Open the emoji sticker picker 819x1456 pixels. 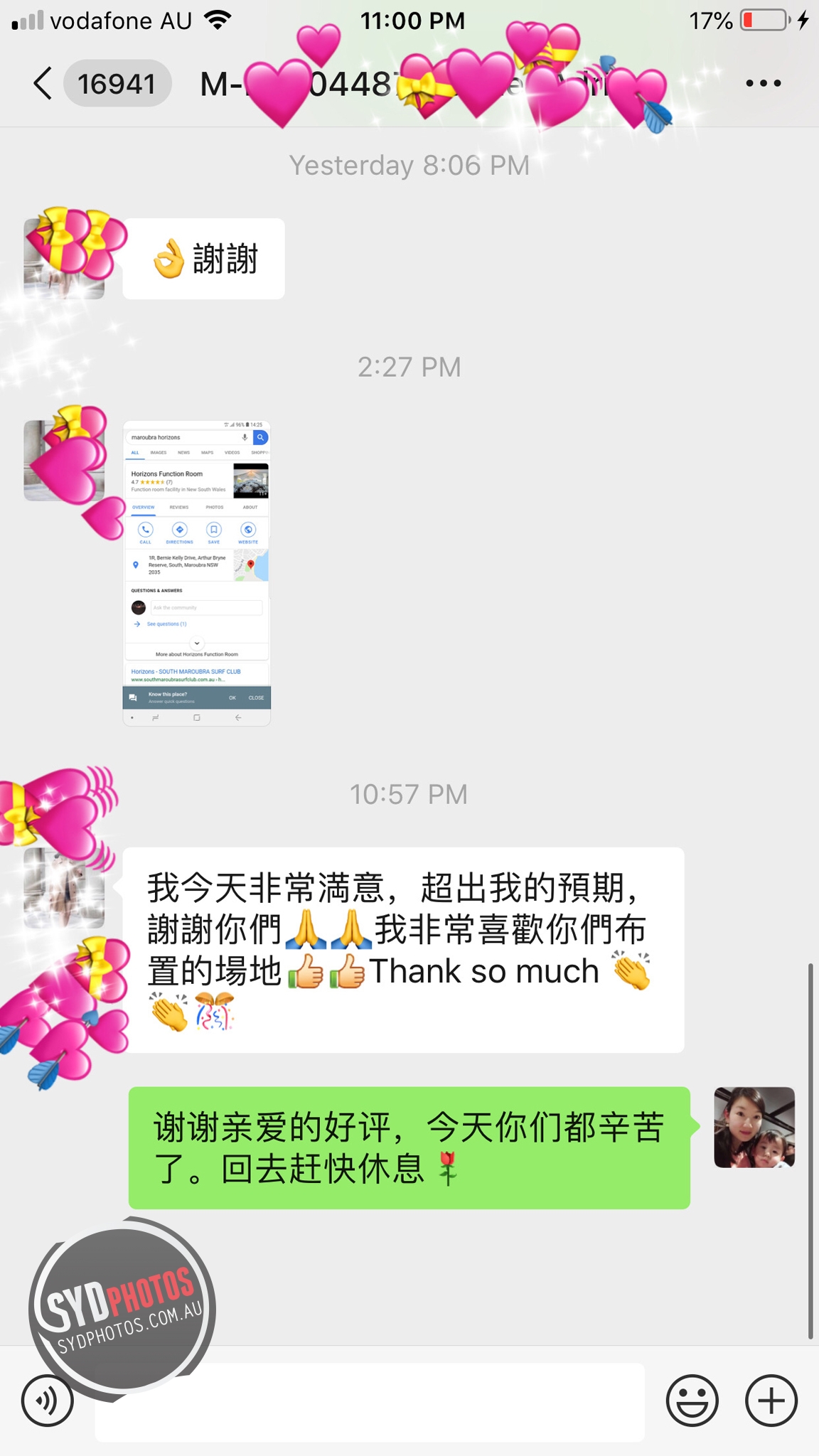(x=692, y=1401)
